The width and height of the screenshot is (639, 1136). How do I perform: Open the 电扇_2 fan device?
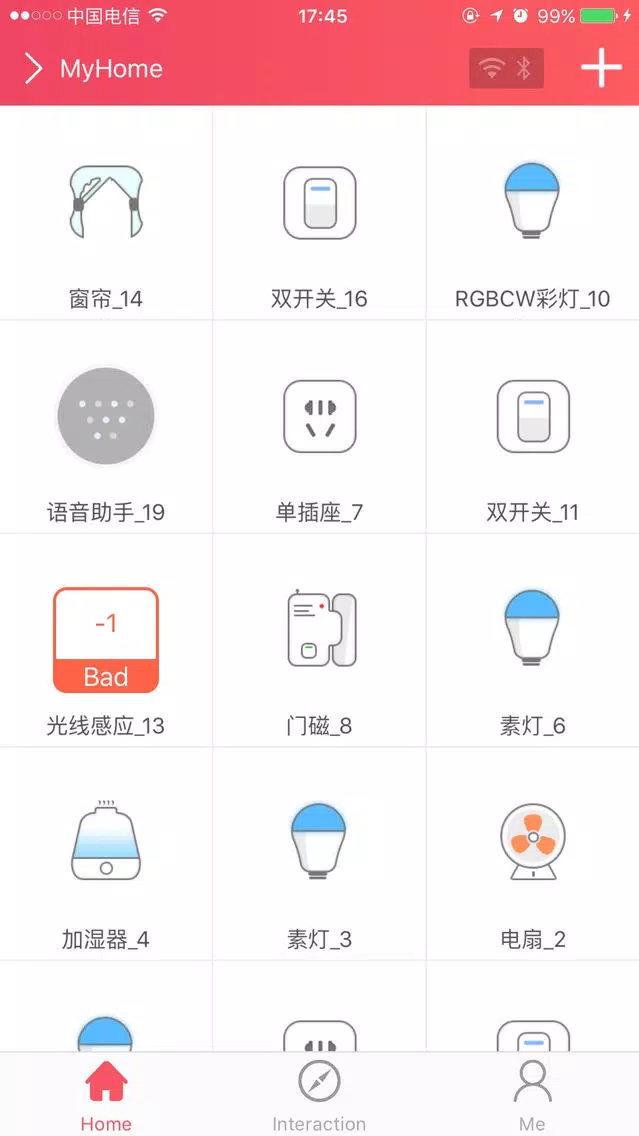(532, 854)
